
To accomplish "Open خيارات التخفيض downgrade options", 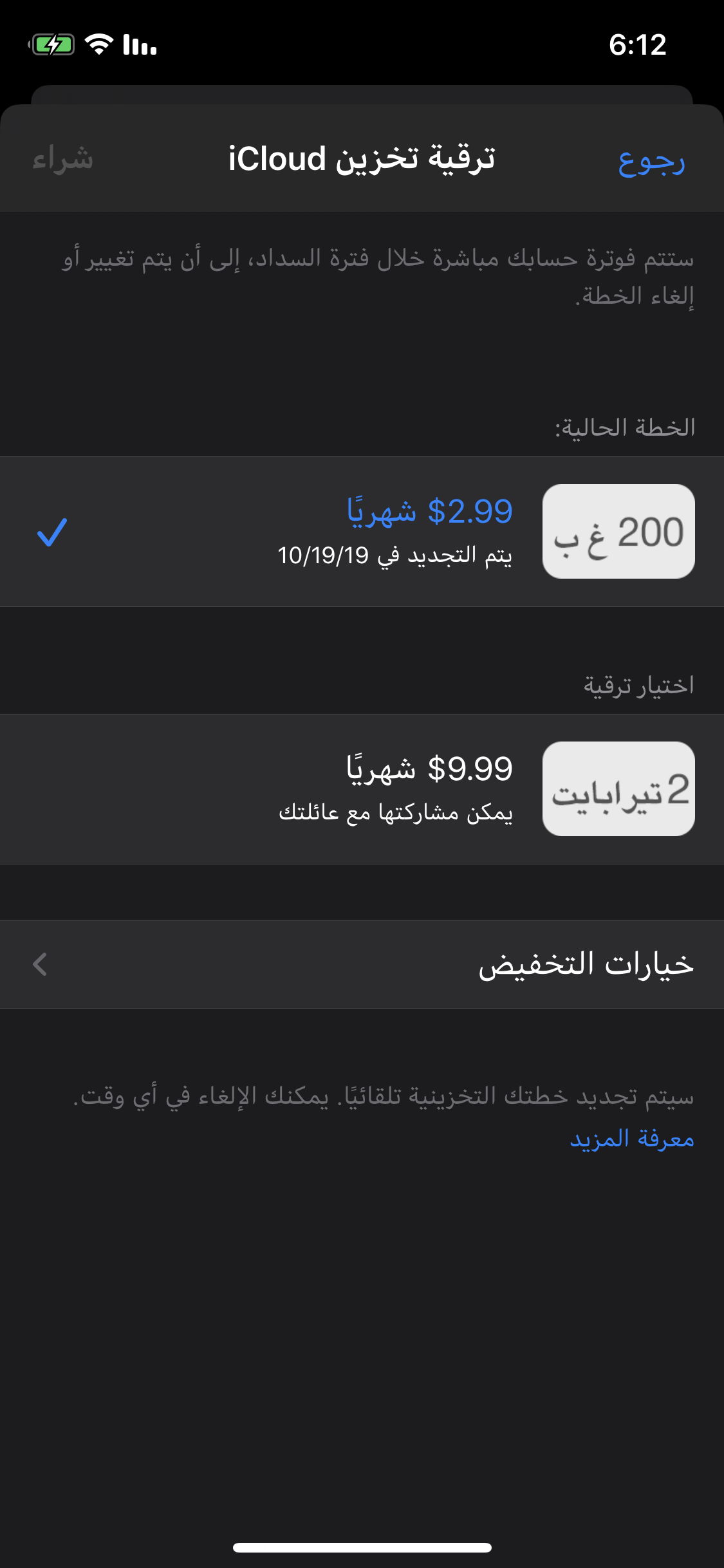I will [x=362, y=964].
